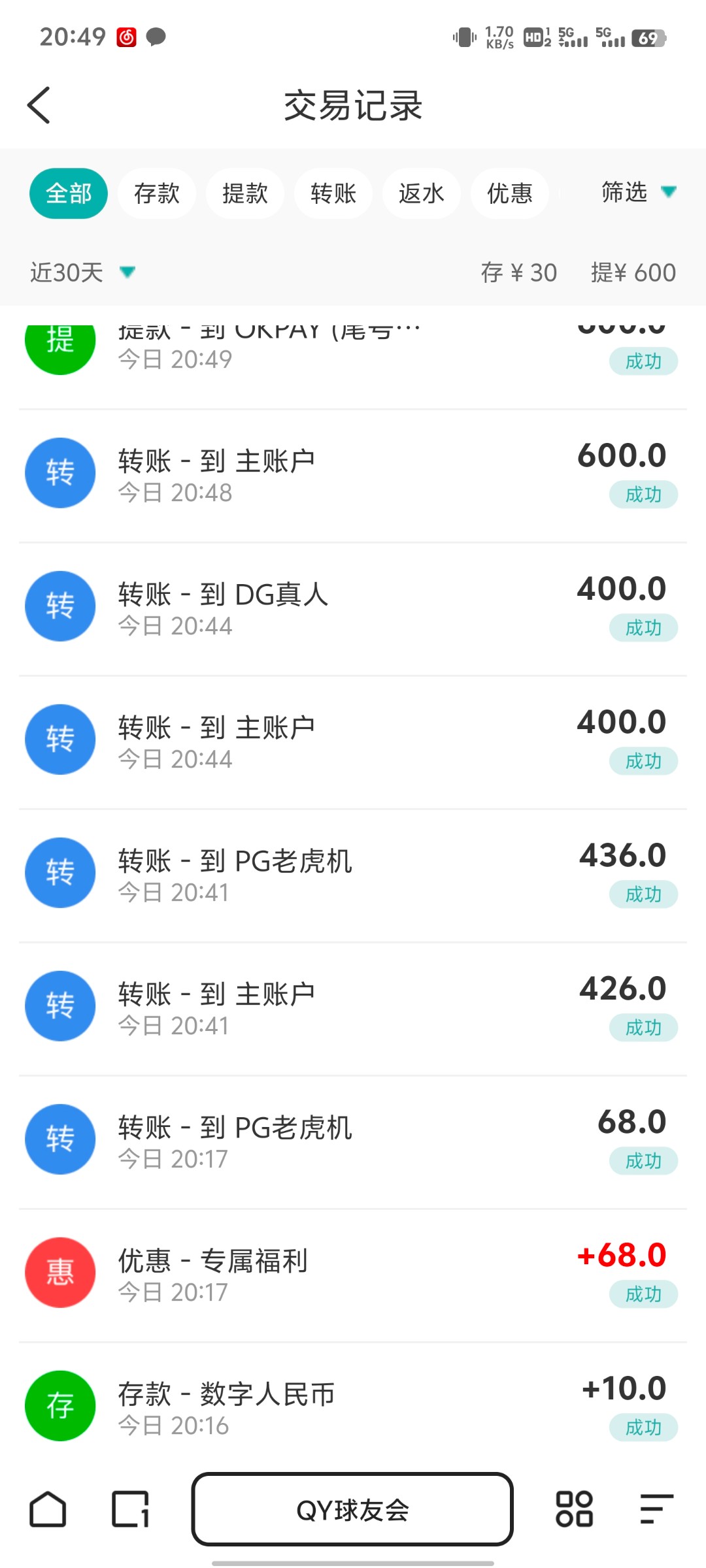The width and height of the screenshot is (706, 1568).
Task: Change the 近30天 date range
Action: coord(82,272)
